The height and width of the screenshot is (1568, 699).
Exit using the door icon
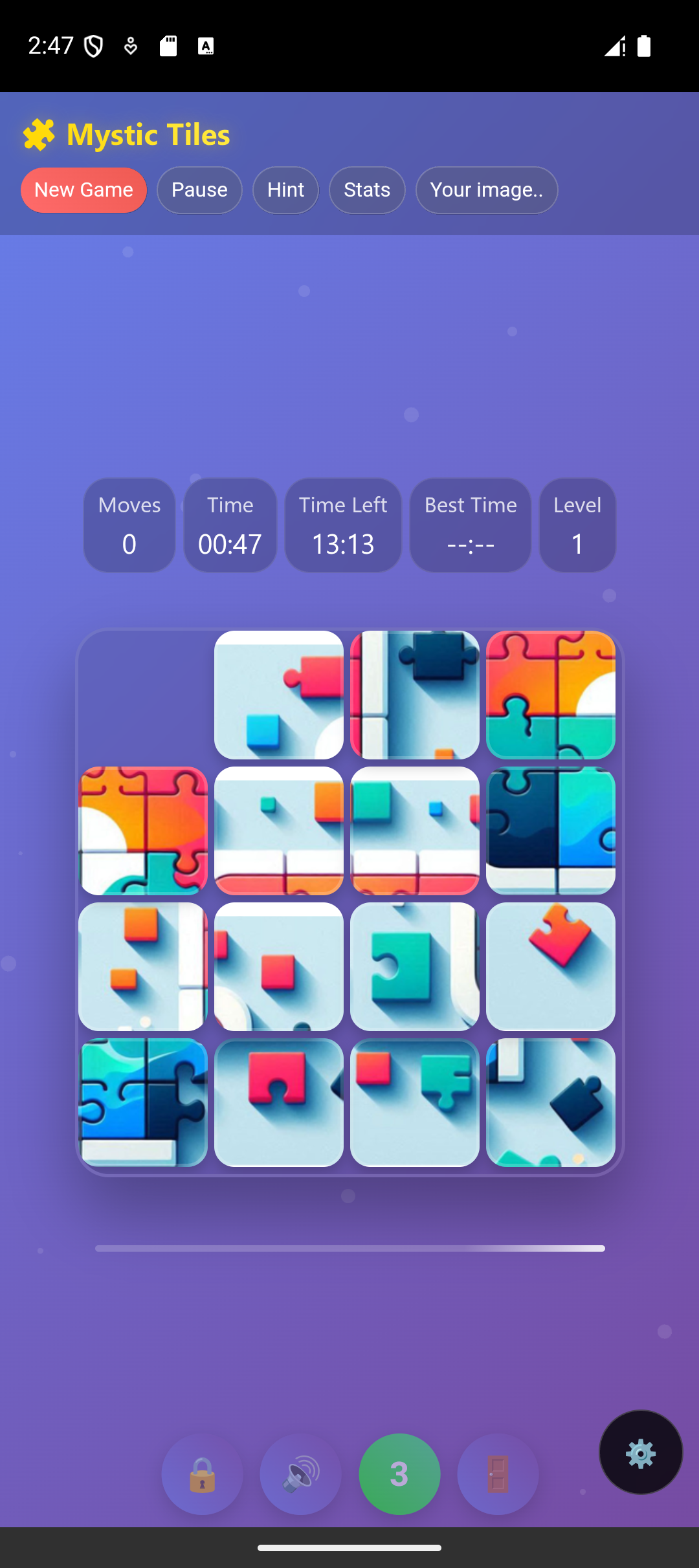tap(498, 1474)
